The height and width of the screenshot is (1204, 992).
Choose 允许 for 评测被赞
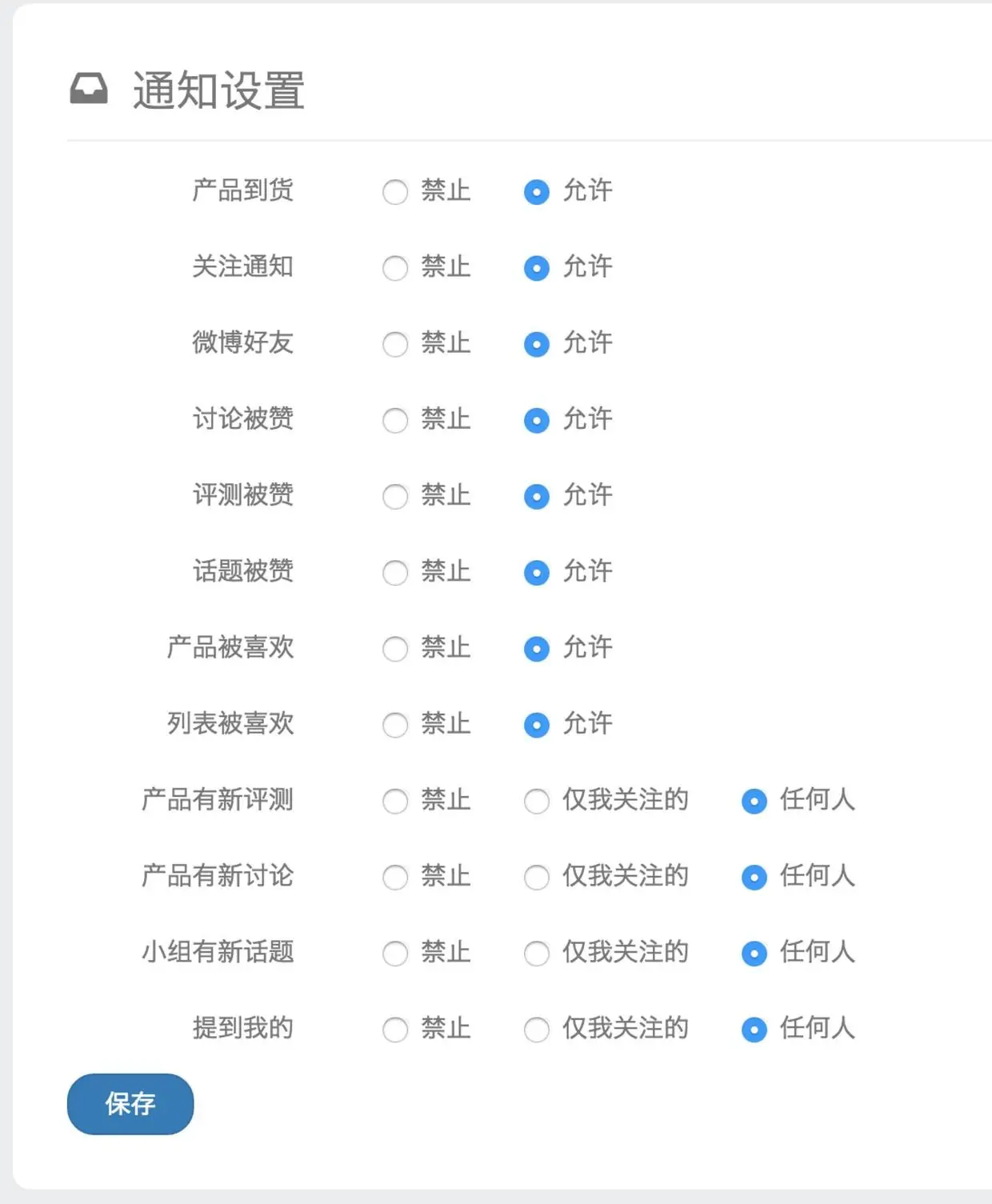click(x=536, y=496)
